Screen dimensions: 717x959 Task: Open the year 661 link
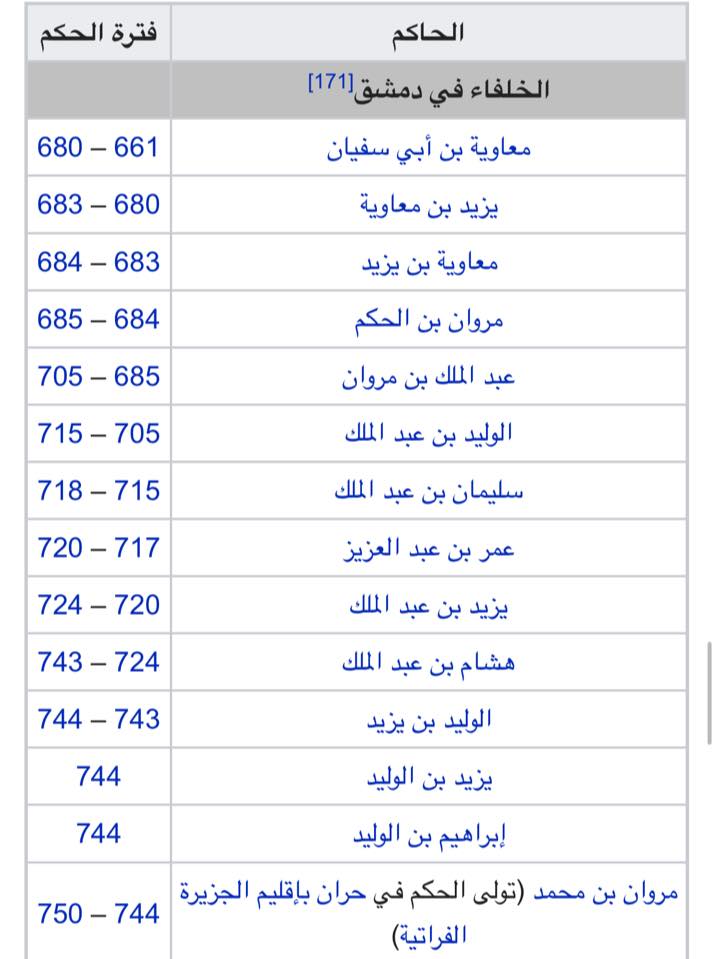136,147
